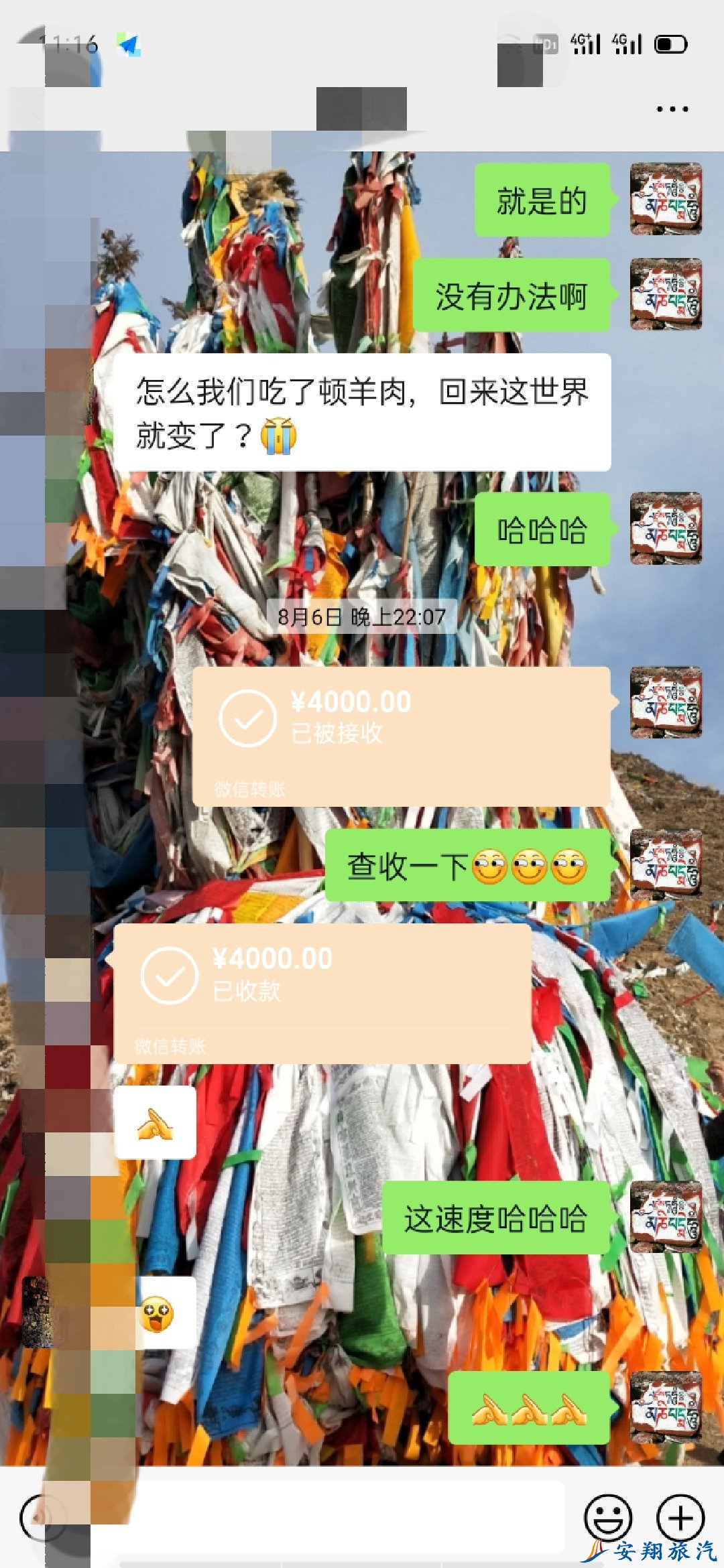The height and width of the screenshot is (1568, 724).
Task: Tap the avatar beside 就是的 message
Action: click(x=666, y=199)
